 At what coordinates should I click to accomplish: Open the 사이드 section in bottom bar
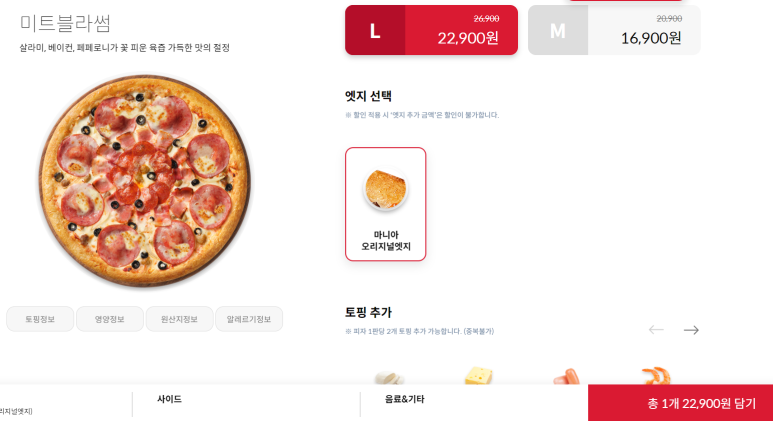[170, 399]
